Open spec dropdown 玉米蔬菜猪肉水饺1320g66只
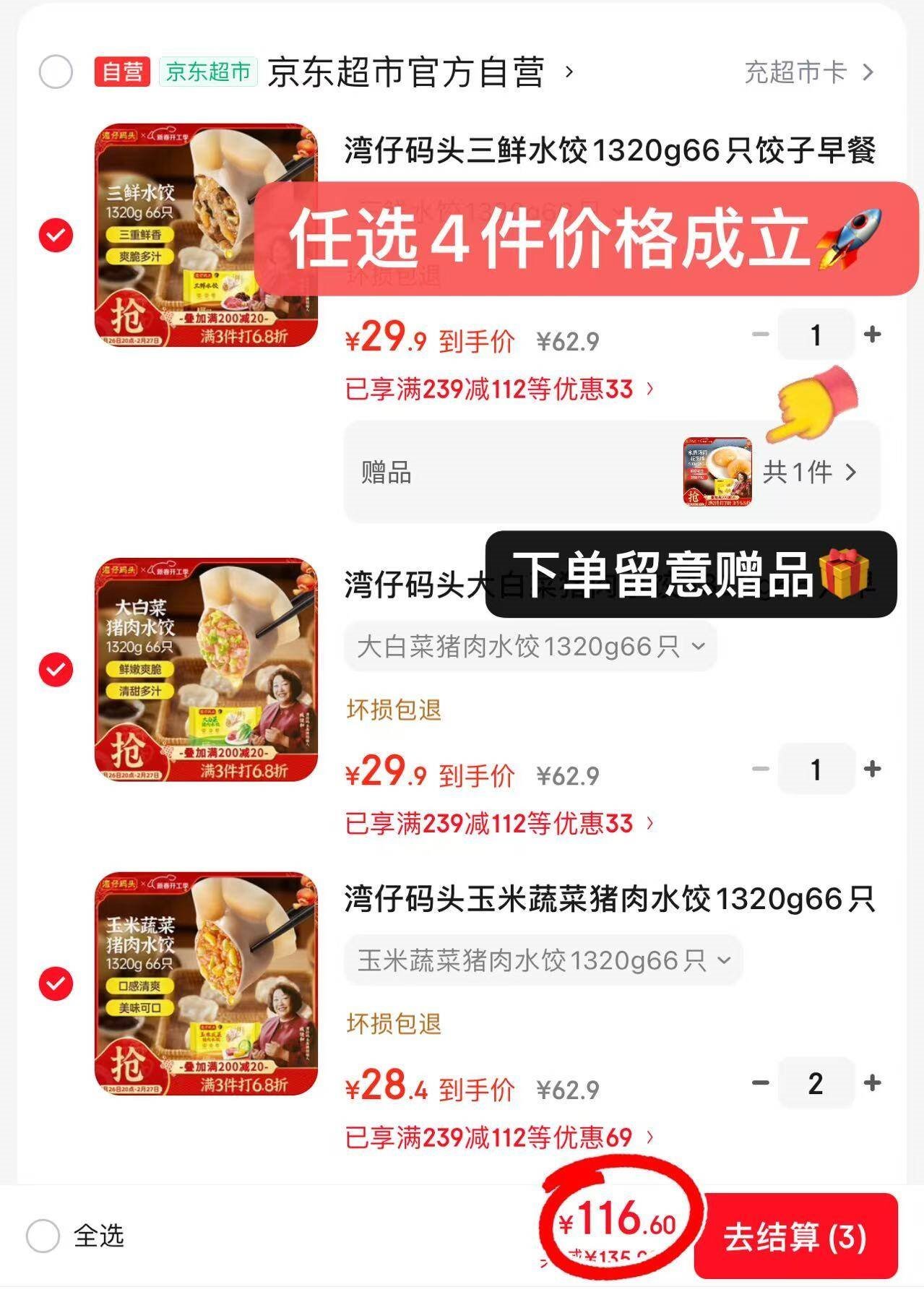The height and width of the screenshot is (1292, 924). click(x=543, y=960)
